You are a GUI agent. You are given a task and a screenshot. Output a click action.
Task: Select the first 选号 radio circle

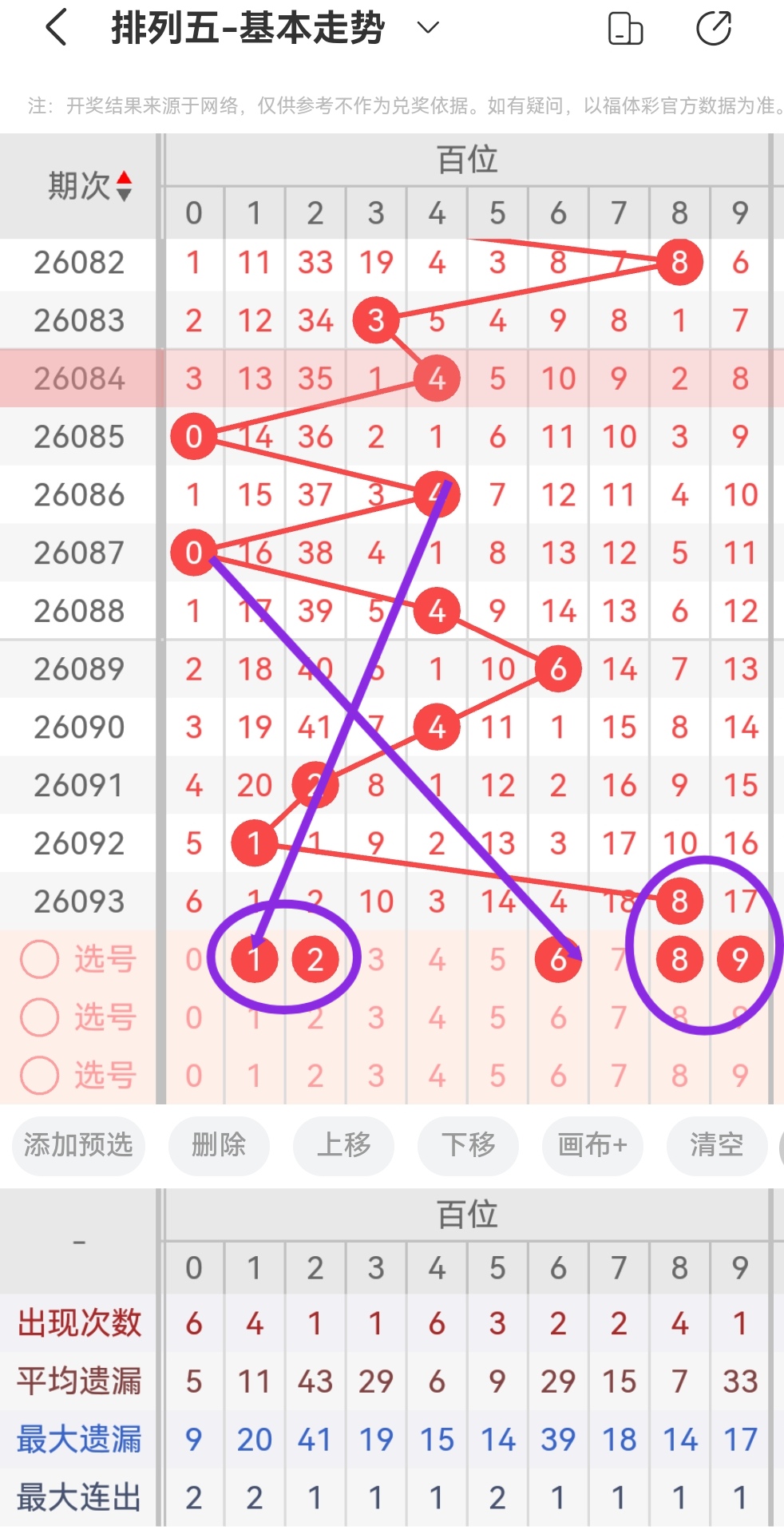point(39,959)
